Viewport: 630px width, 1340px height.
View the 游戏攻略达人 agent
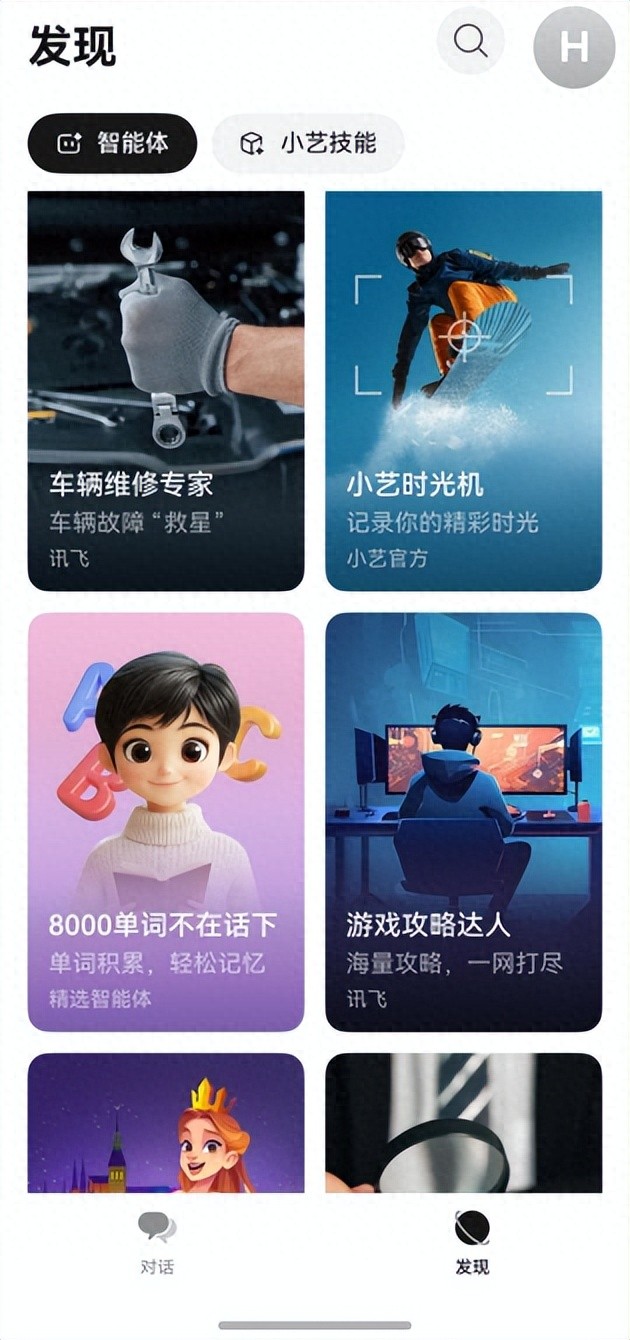(463, 821)
